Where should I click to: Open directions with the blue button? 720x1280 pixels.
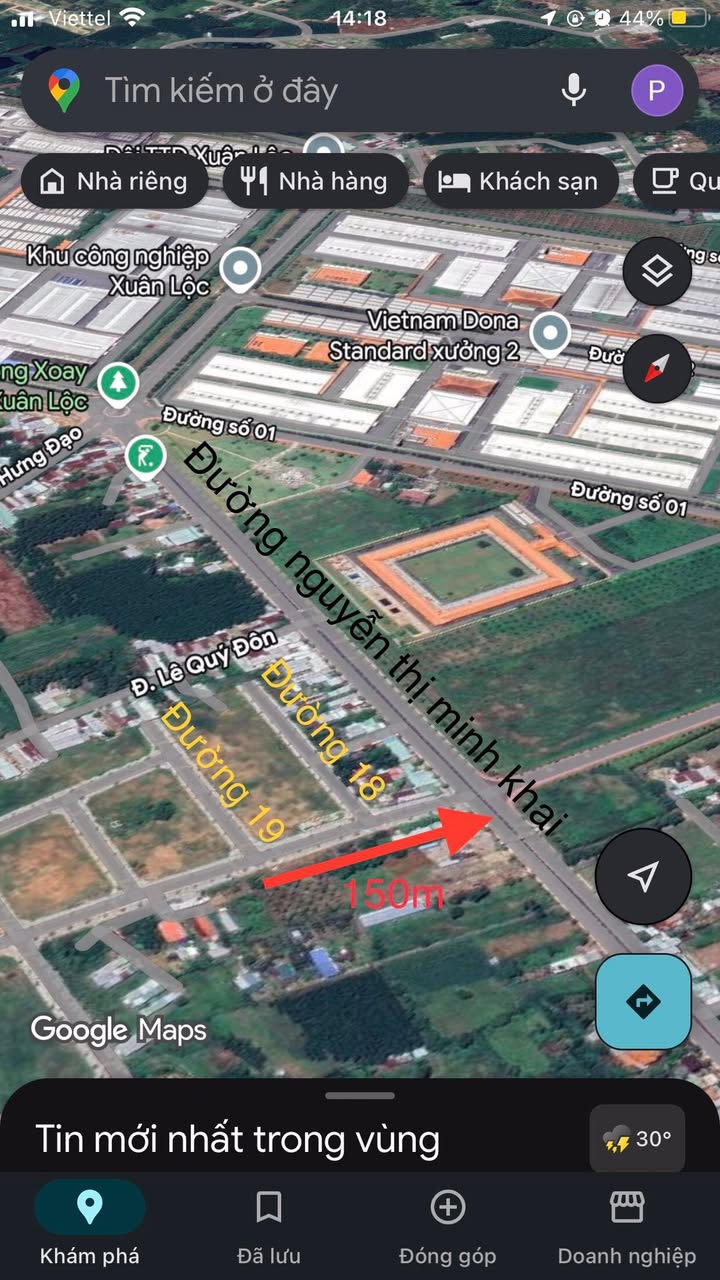click(x=643, y=1001)
